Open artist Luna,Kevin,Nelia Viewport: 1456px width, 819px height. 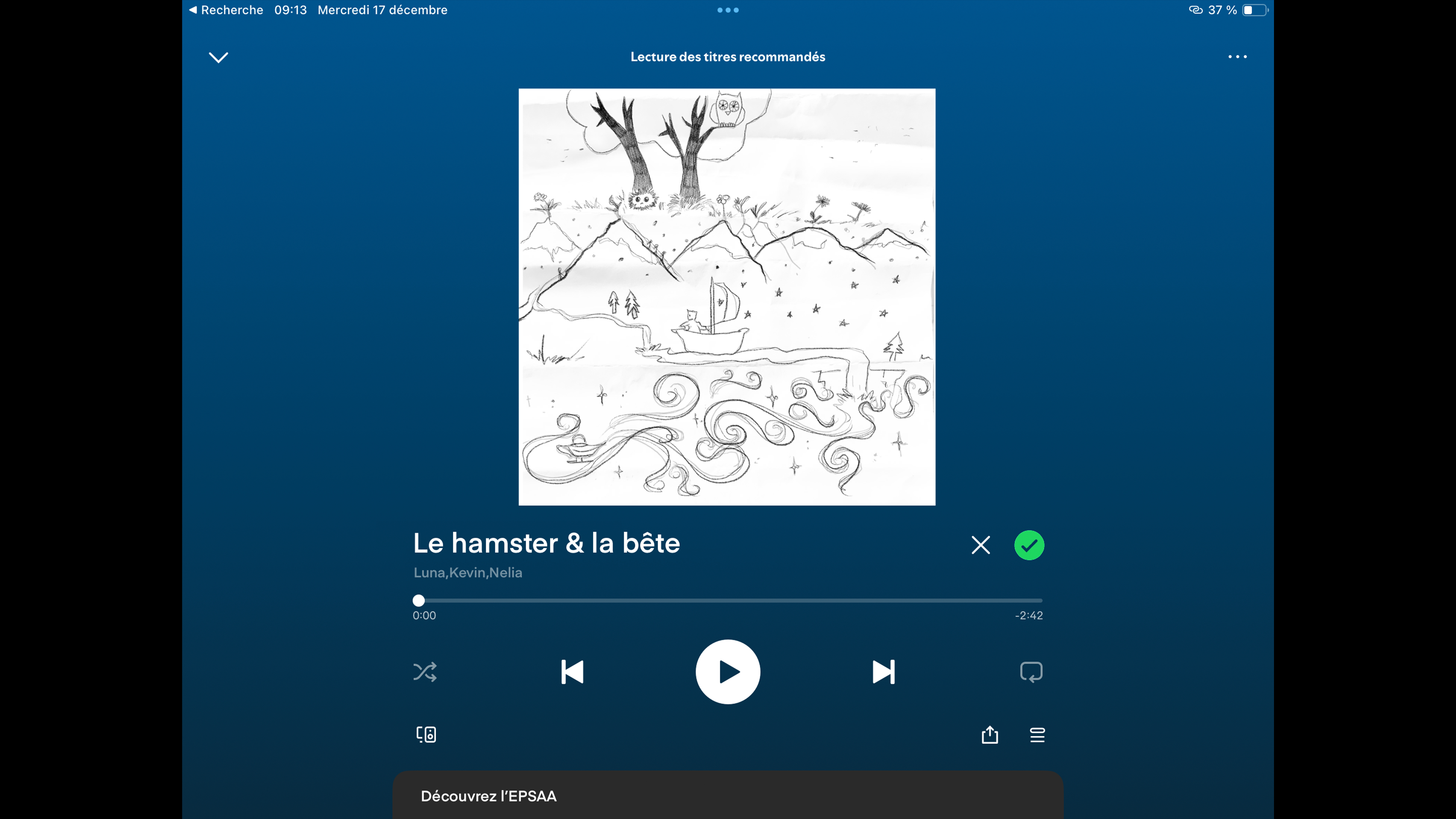[468, 573]
